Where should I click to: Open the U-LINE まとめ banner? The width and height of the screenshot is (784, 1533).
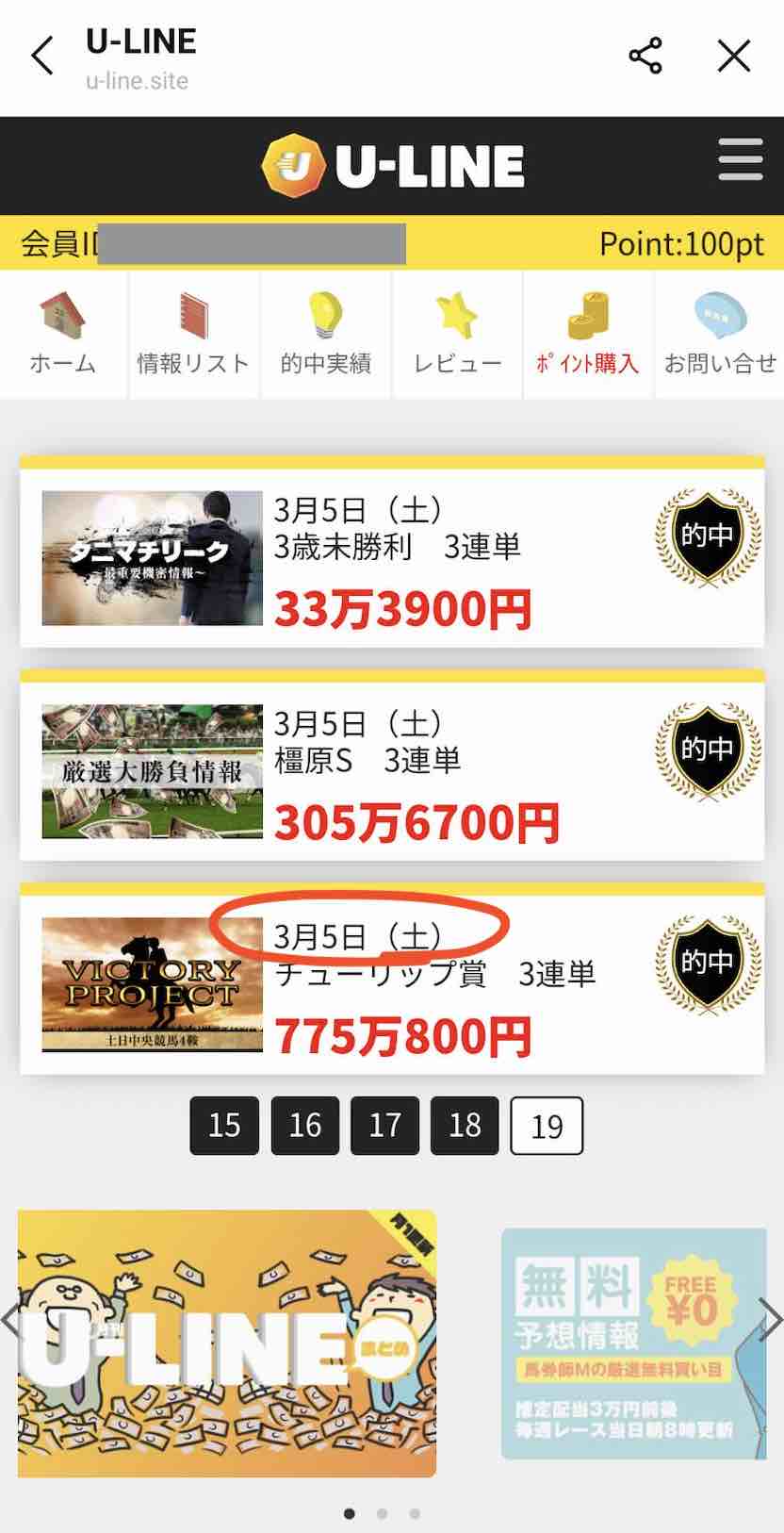(x=226, y=1343)
